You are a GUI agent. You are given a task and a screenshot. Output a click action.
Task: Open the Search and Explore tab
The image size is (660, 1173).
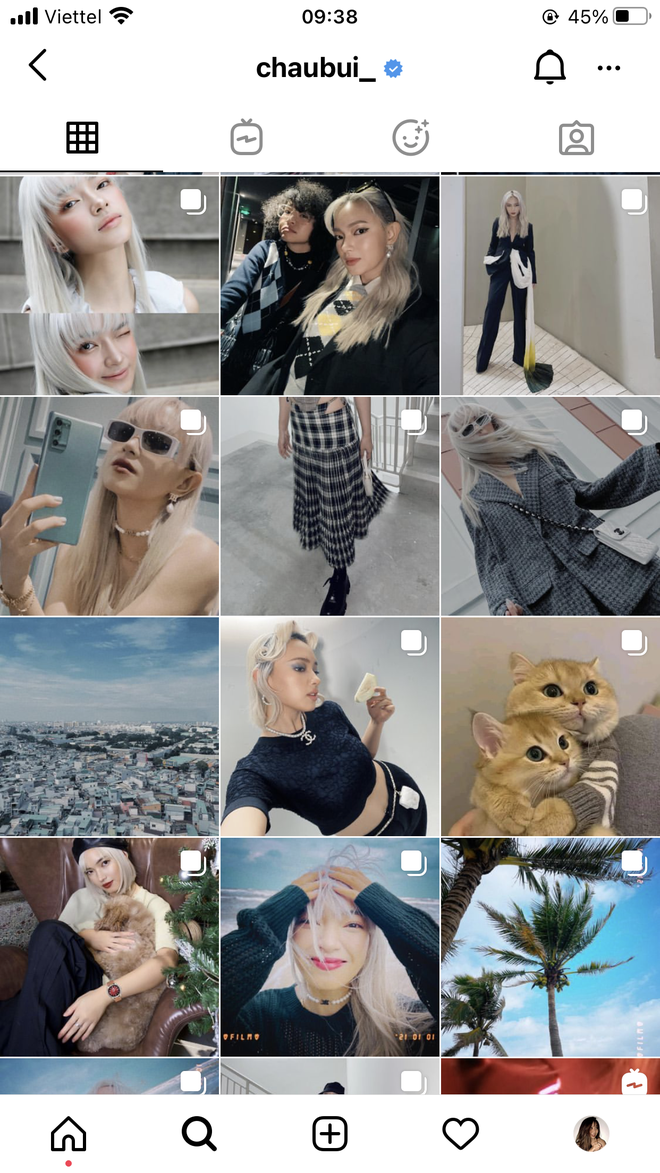tap(199, 1133)
